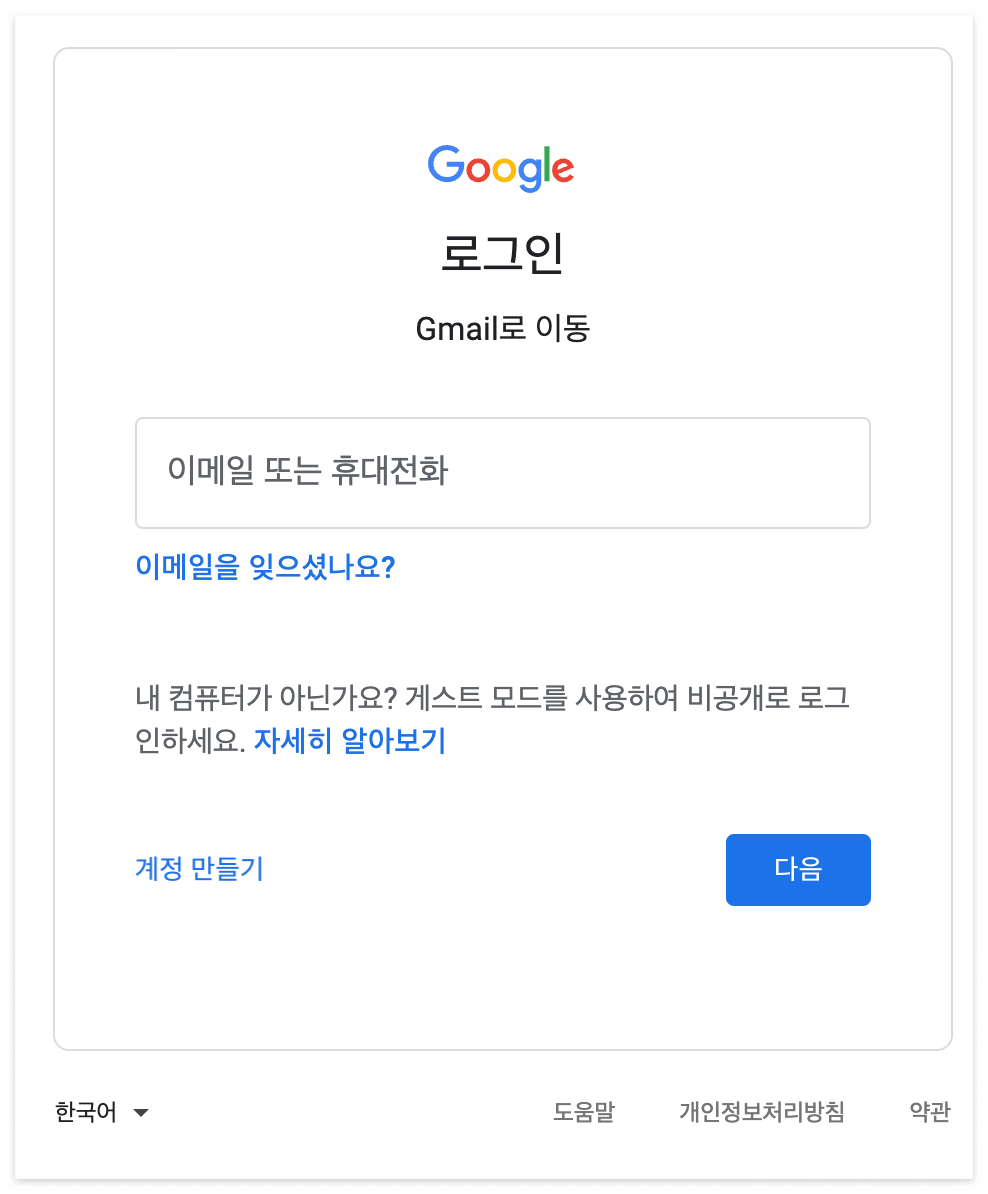This screenshot has height=1194, width=988.
Task: Click the Google logo
Action: 500,167
